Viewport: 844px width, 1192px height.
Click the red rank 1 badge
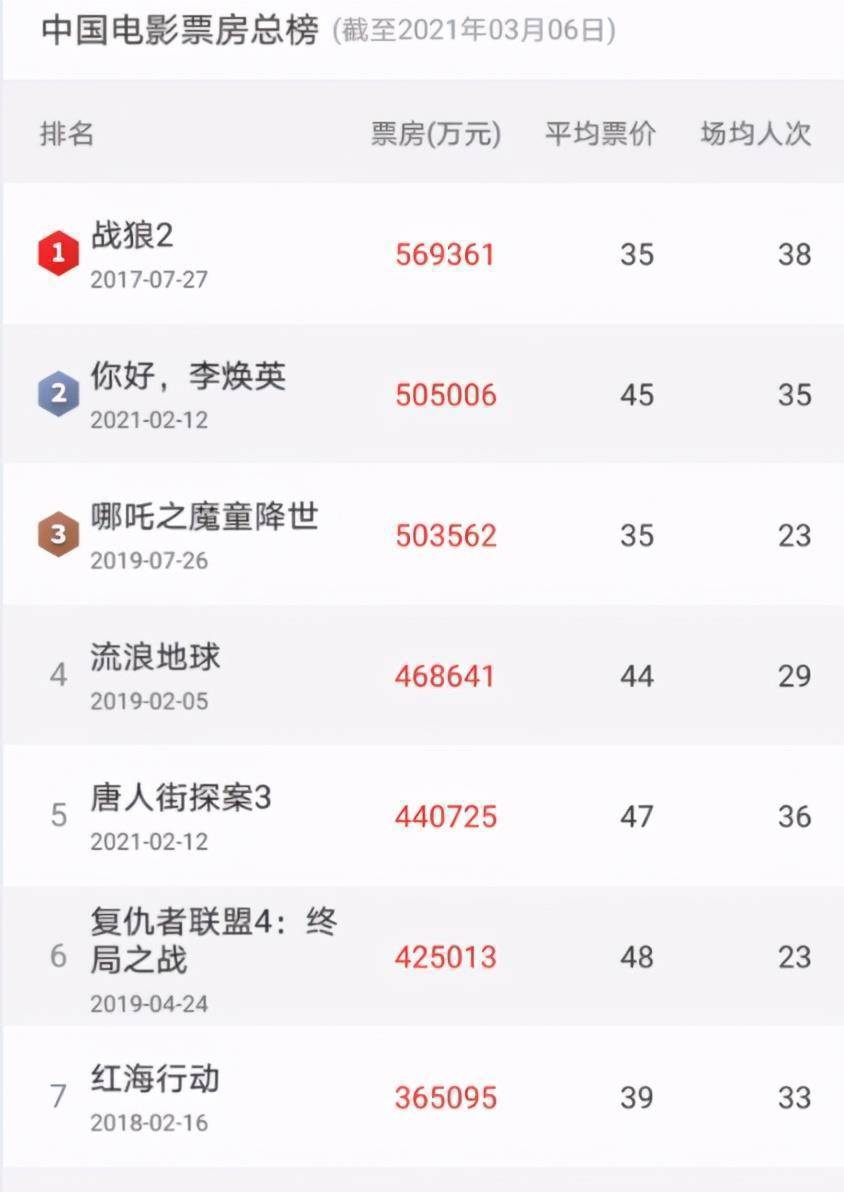[x=57, y=252]
